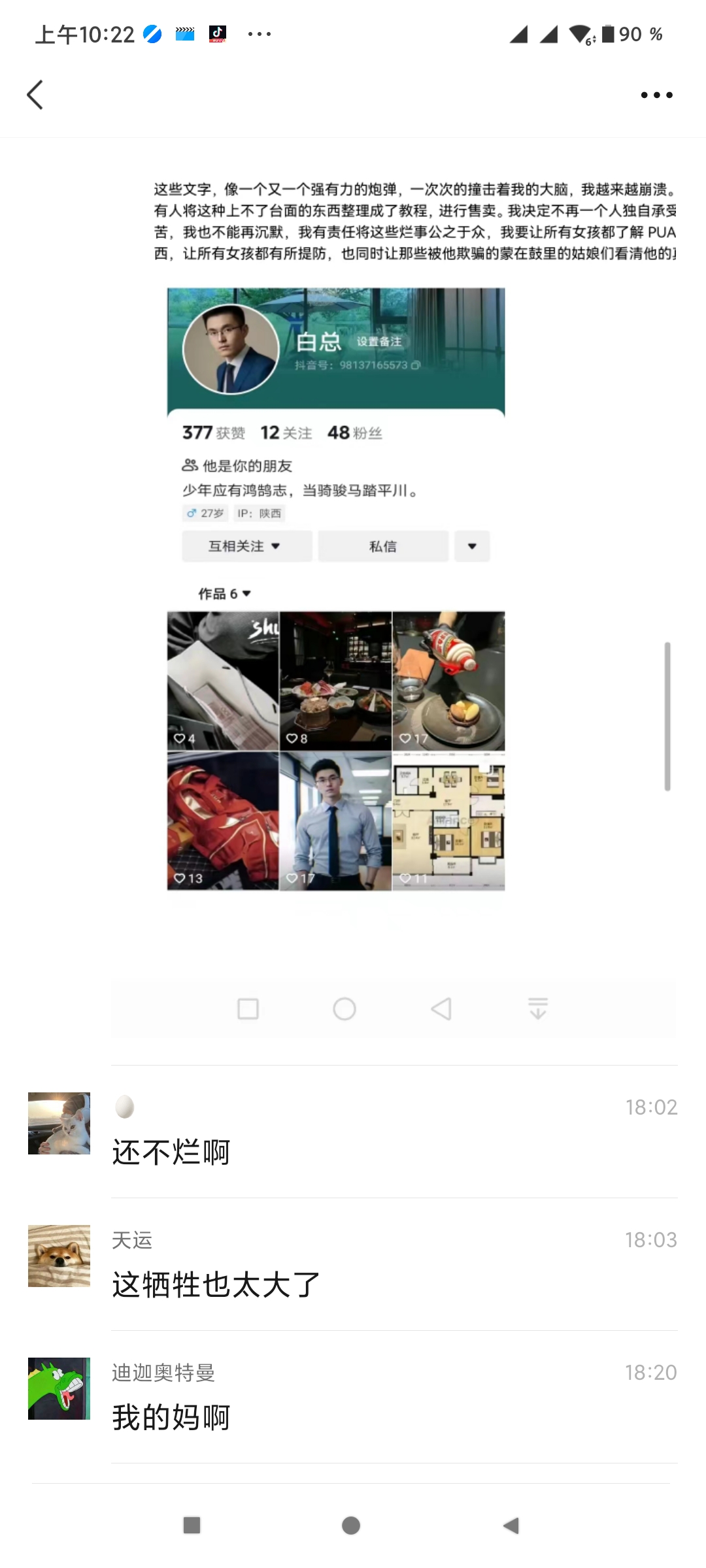Viewport: 706px width, 1568px height.
Task: Tap the system home button
Action: coord(351,1526)
